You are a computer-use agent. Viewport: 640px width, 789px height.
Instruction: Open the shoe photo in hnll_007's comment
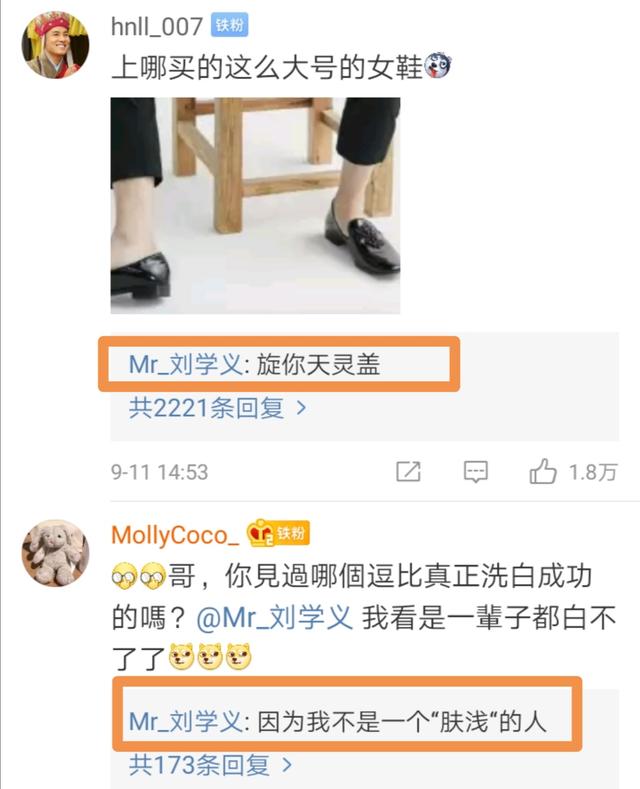(255, 205)
